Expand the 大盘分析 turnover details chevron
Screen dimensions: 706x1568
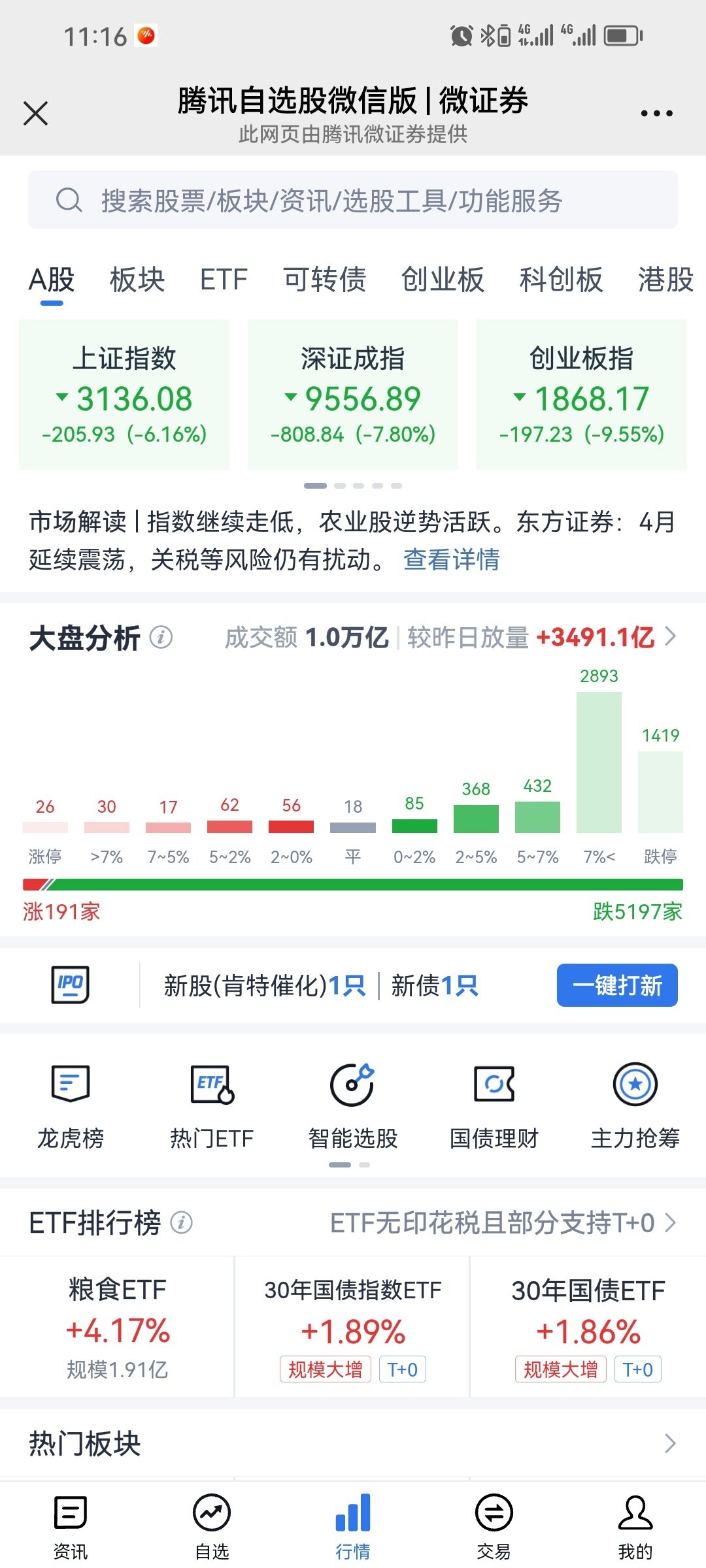670,636
